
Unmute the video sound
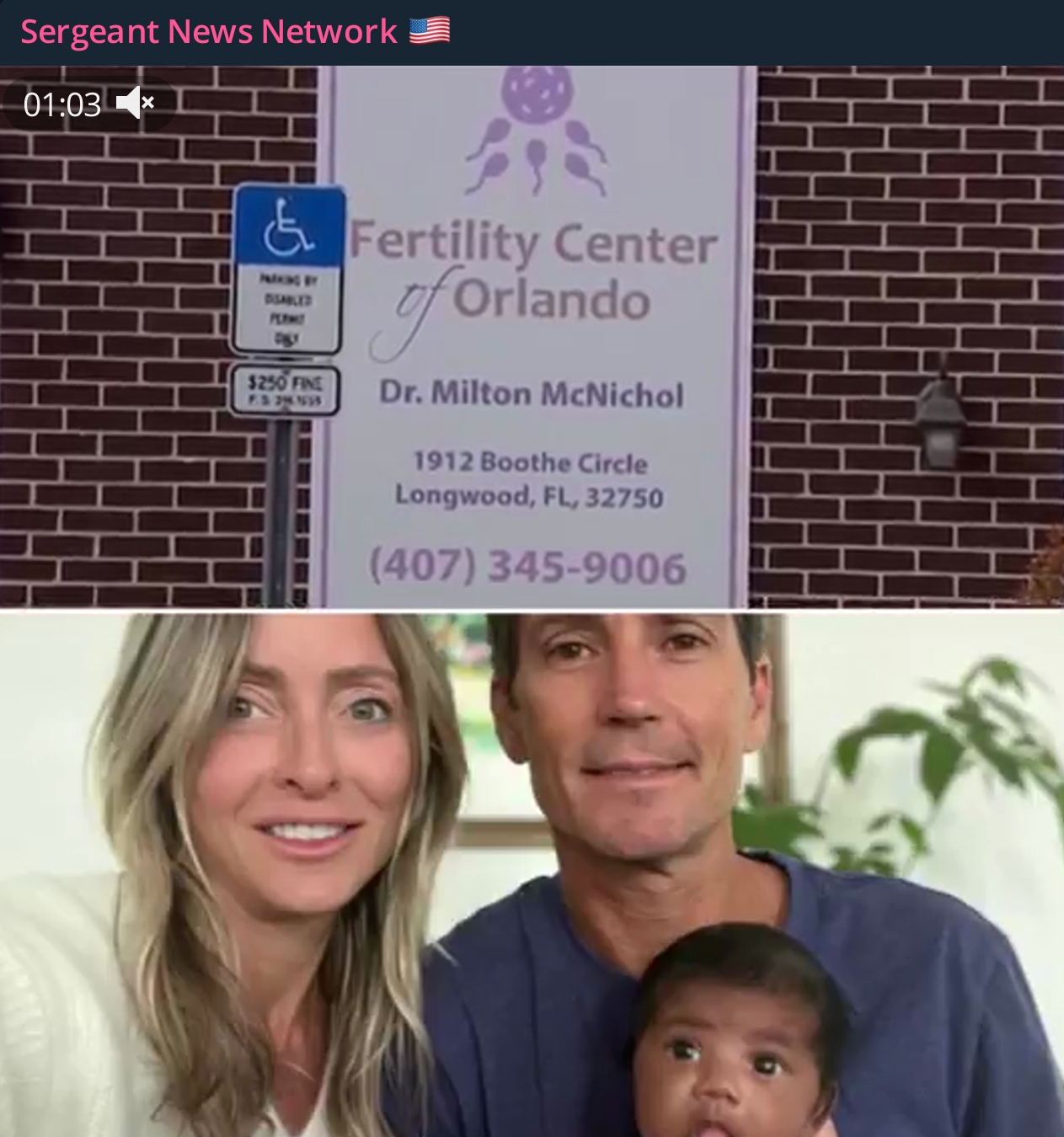click(135, 104)
